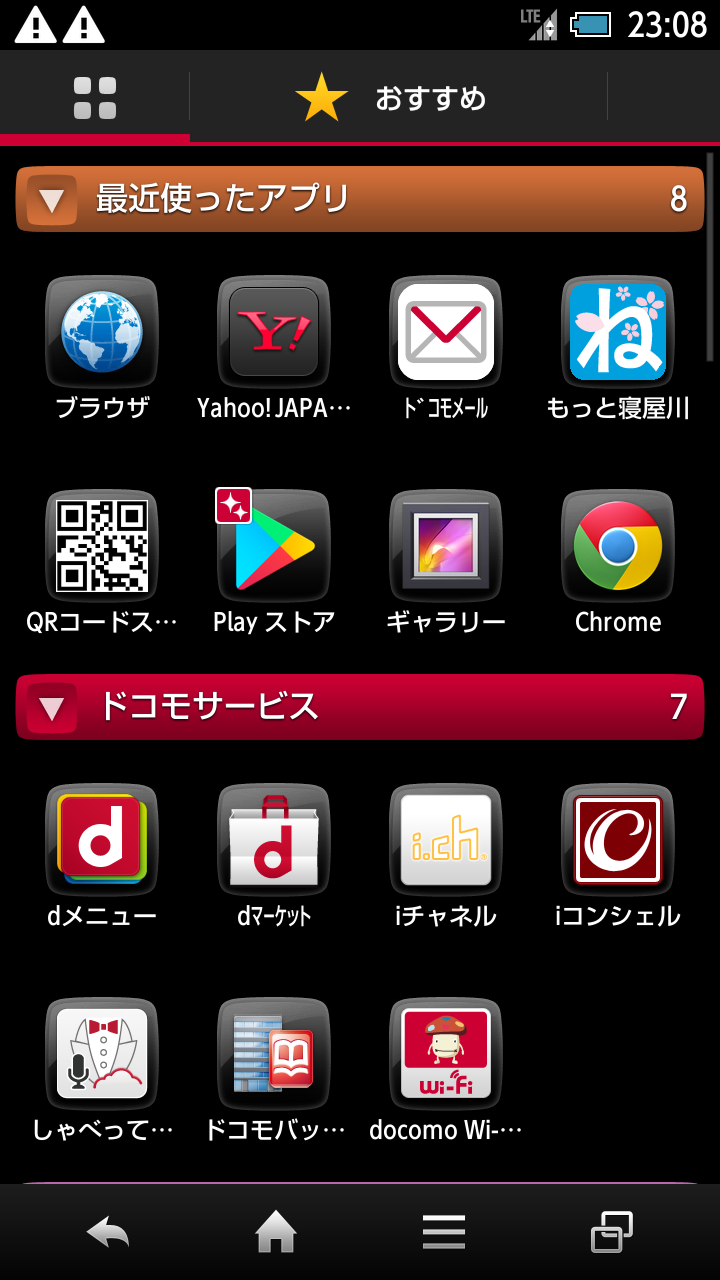Screen dimensions: 720x1280
Task: Launch the QR code scanner app
Action: [x=102, y=562]
